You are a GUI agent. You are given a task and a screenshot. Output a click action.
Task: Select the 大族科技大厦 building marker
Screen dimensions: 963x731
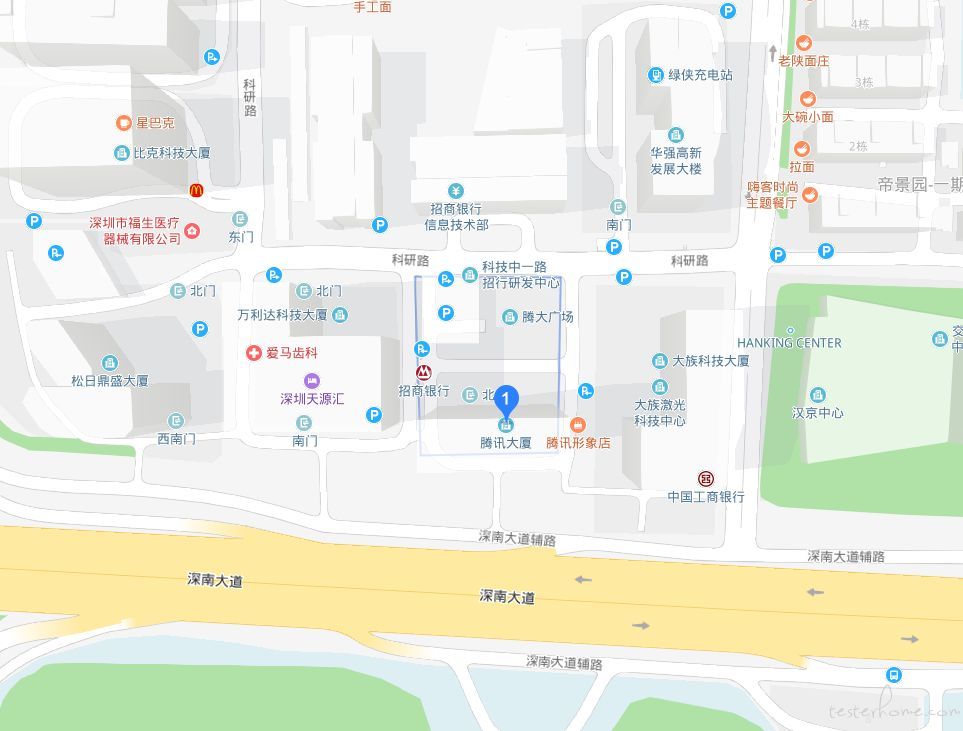660,361
